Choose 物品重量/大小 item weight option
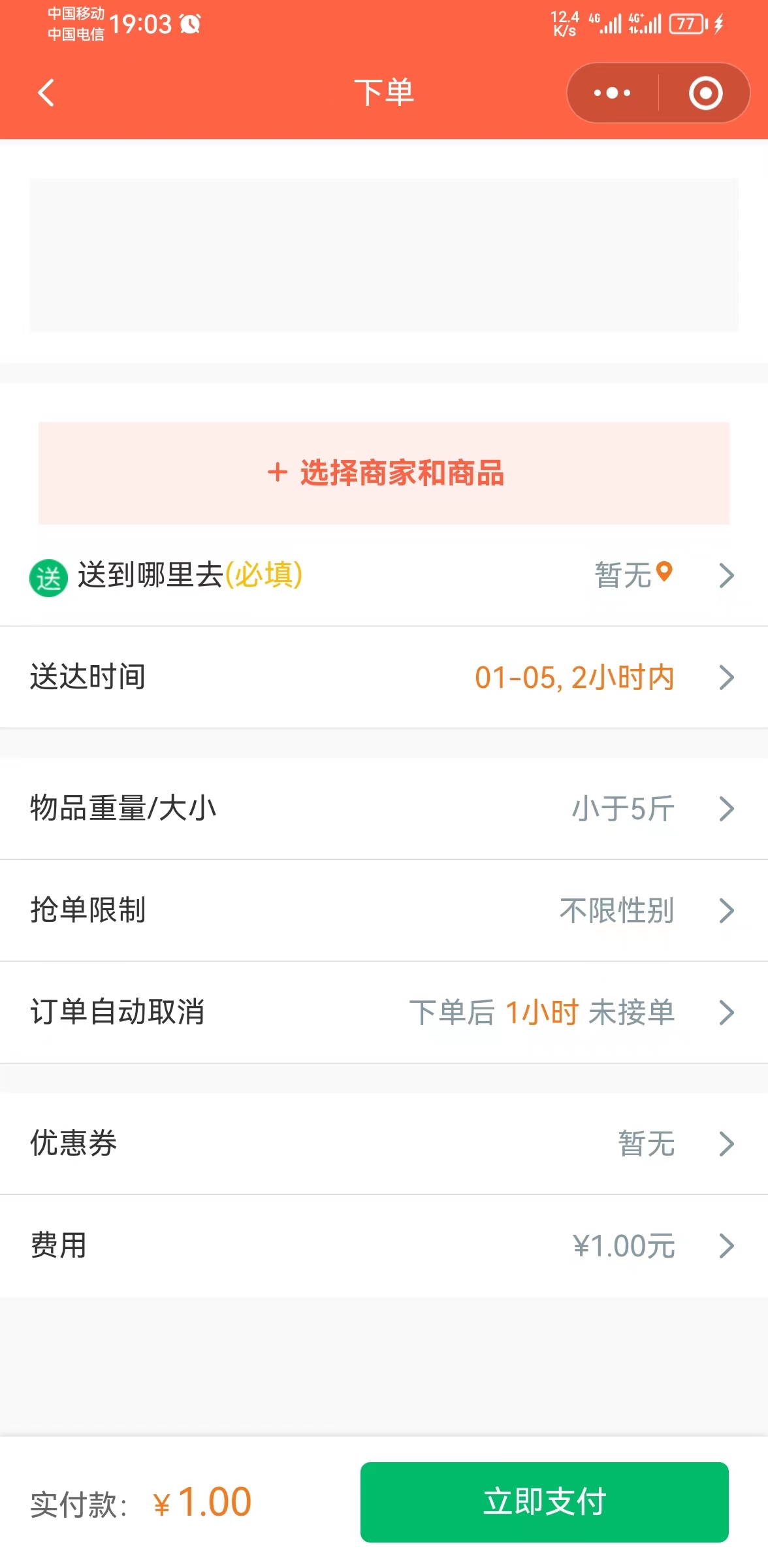The image size is (768, 1568). [384, 809]
